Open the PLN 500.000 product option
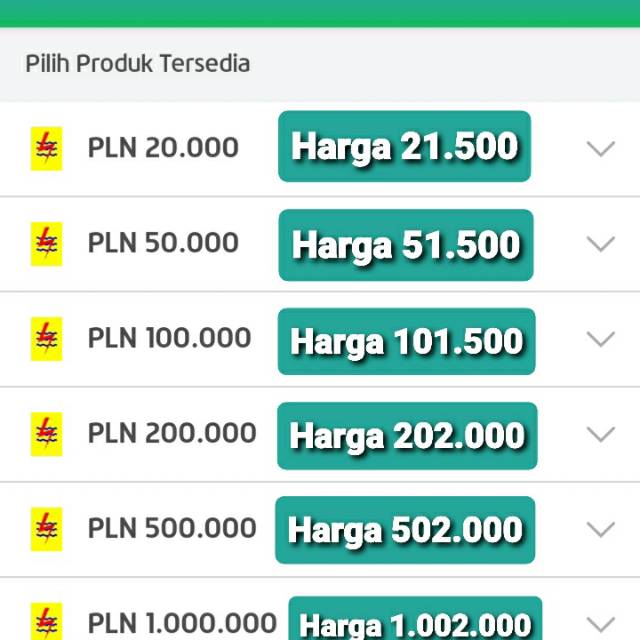This screenshot has height=640, width=640. point(171,528)
